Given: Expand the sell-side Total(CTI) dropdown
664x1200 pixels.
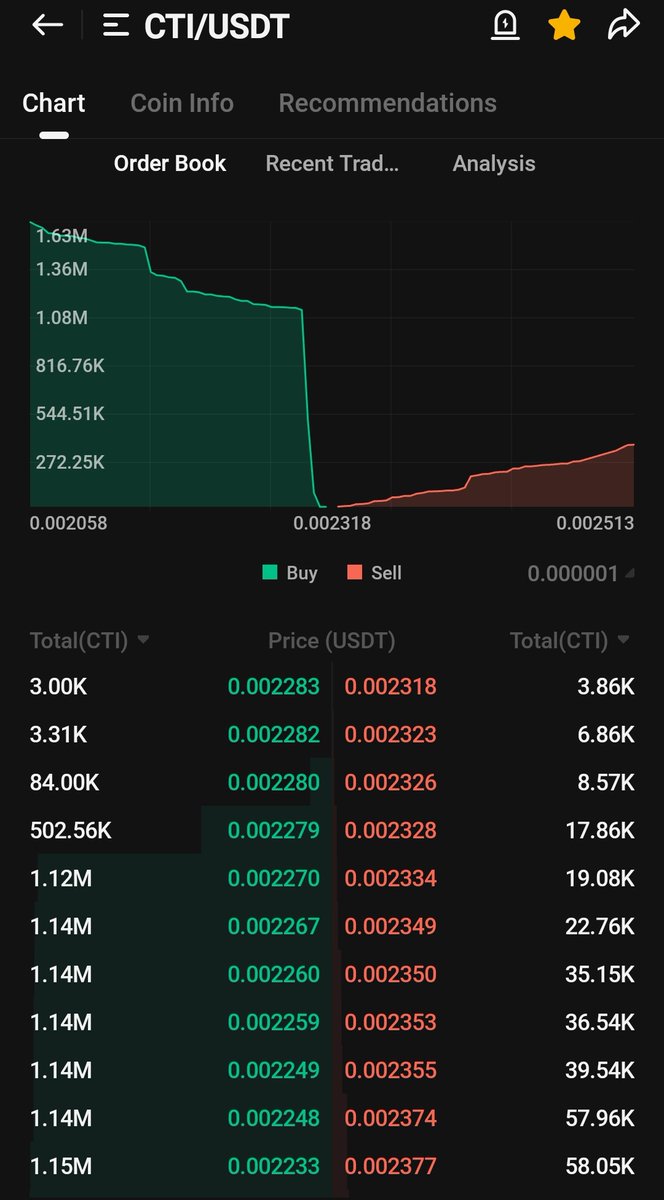Looking at the screenshot, I should (x=570, y=641).
